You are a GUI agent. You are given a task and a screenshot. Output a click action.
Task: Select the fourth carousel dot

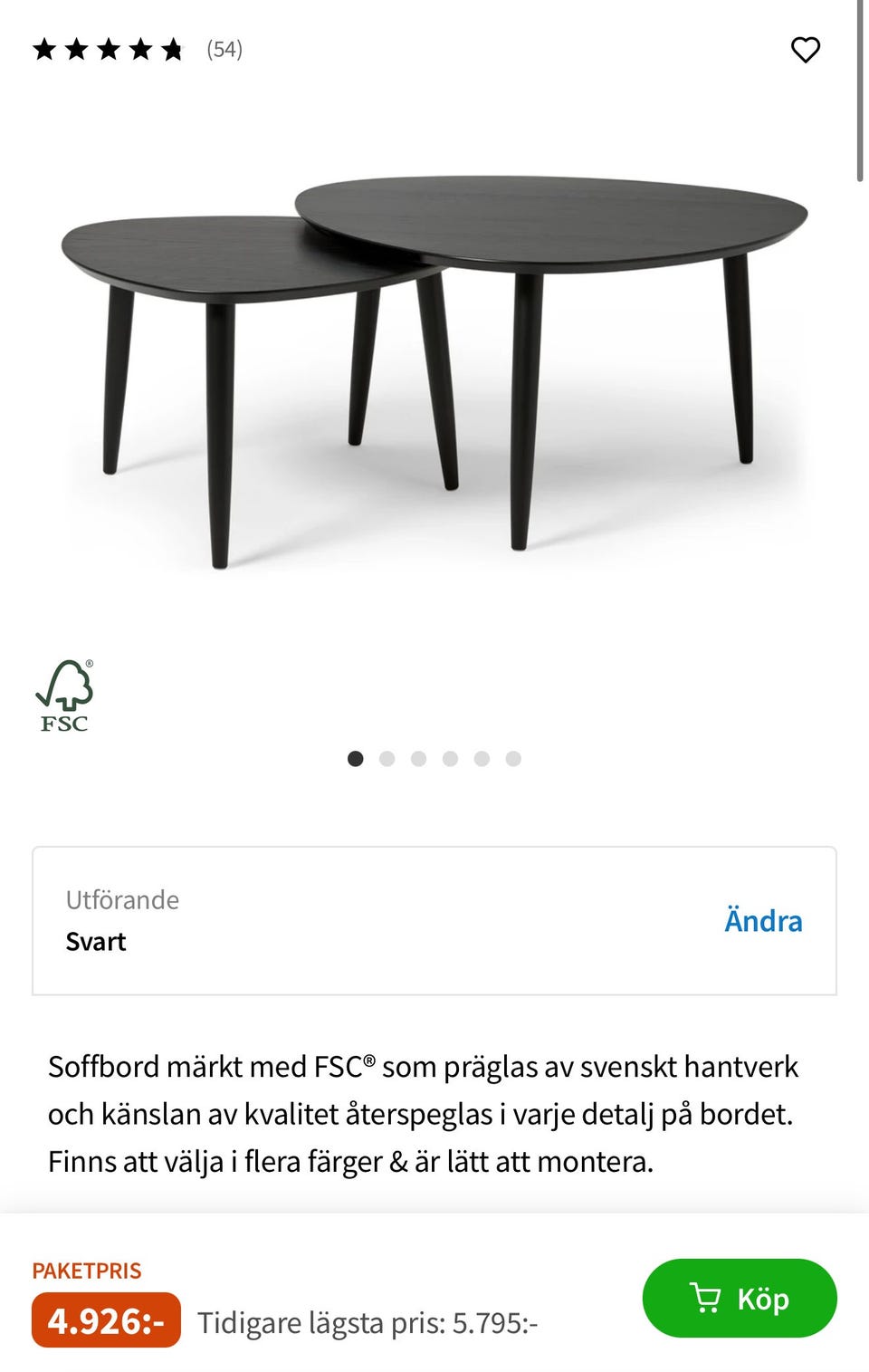450,758
